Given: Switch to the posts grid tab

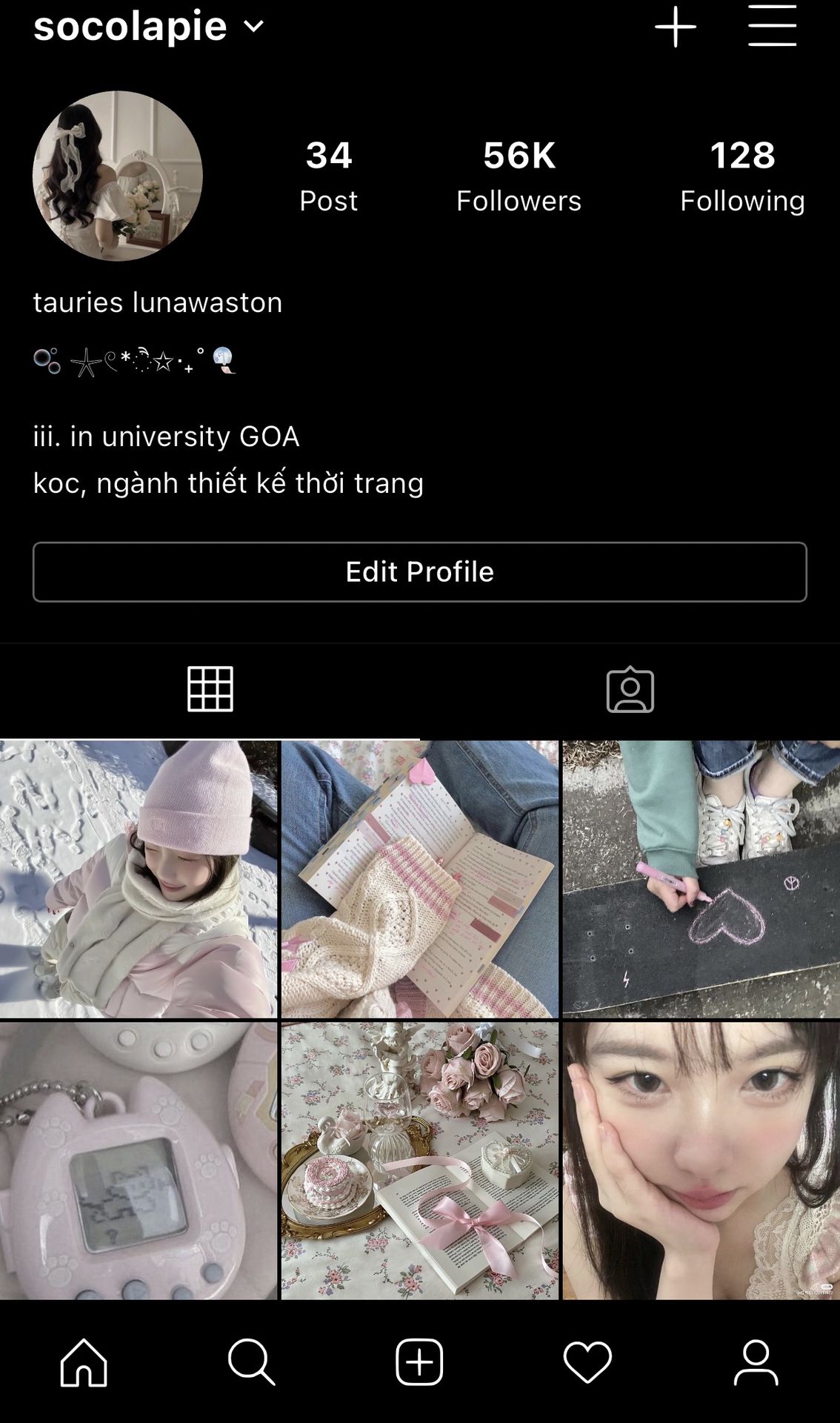Looking at the screenshot, I should pyautogui.click(x=210, y=689).
